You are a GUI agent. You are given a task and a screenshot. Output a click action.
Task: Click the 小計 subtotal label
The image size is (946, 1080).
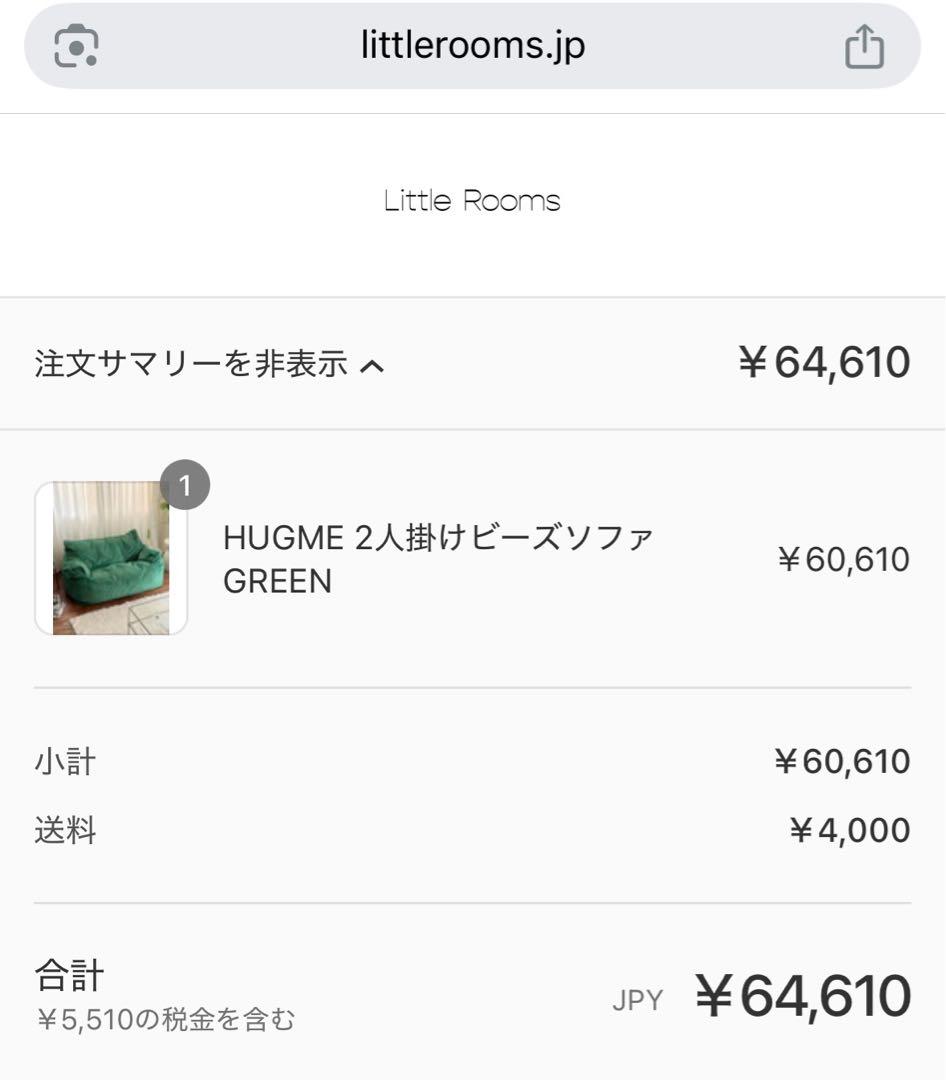66,762
